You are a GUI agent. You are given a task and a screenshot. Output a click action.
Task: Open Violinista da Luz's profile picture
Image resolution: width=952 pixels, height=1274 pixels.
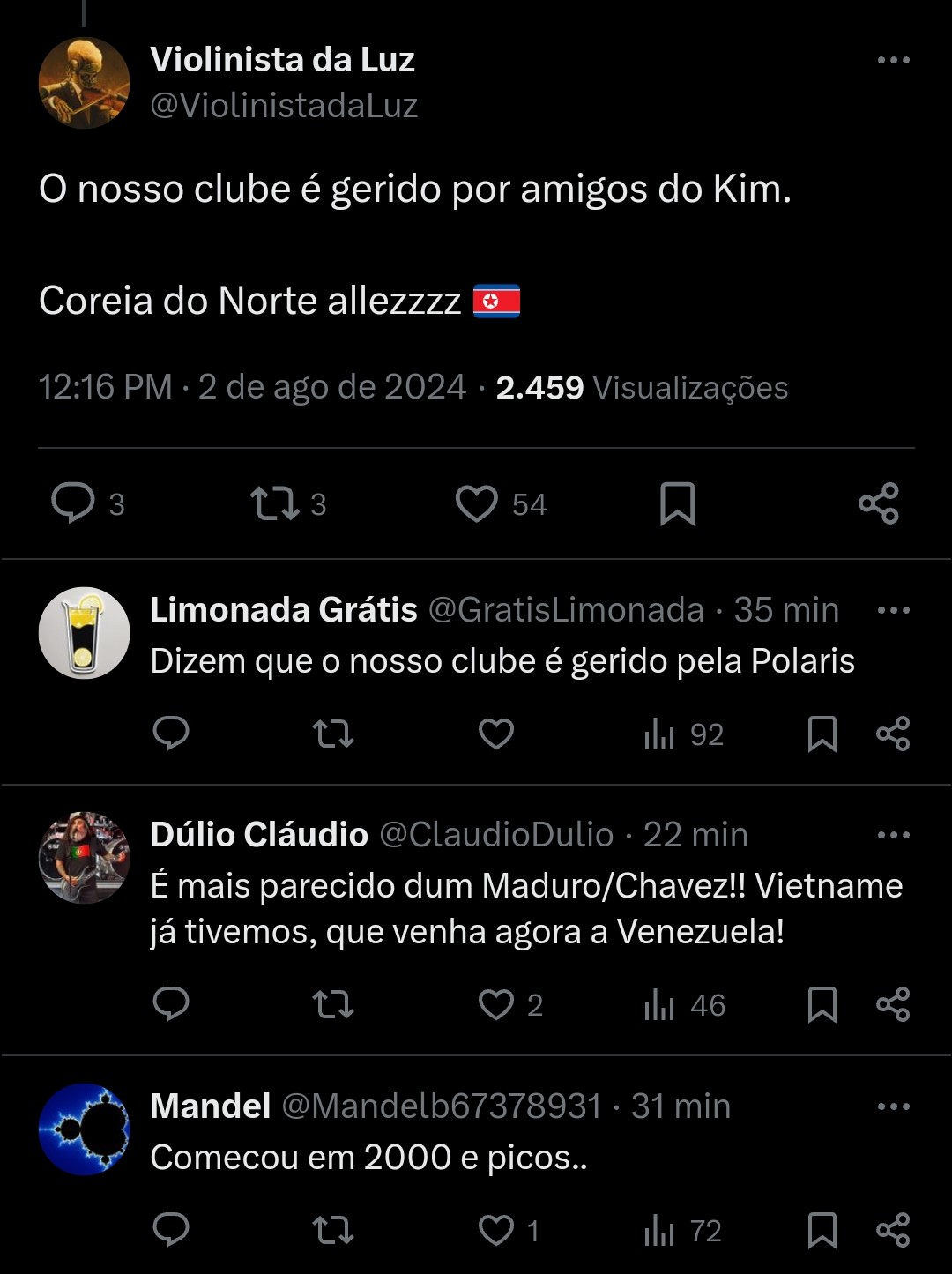[84, 83]
